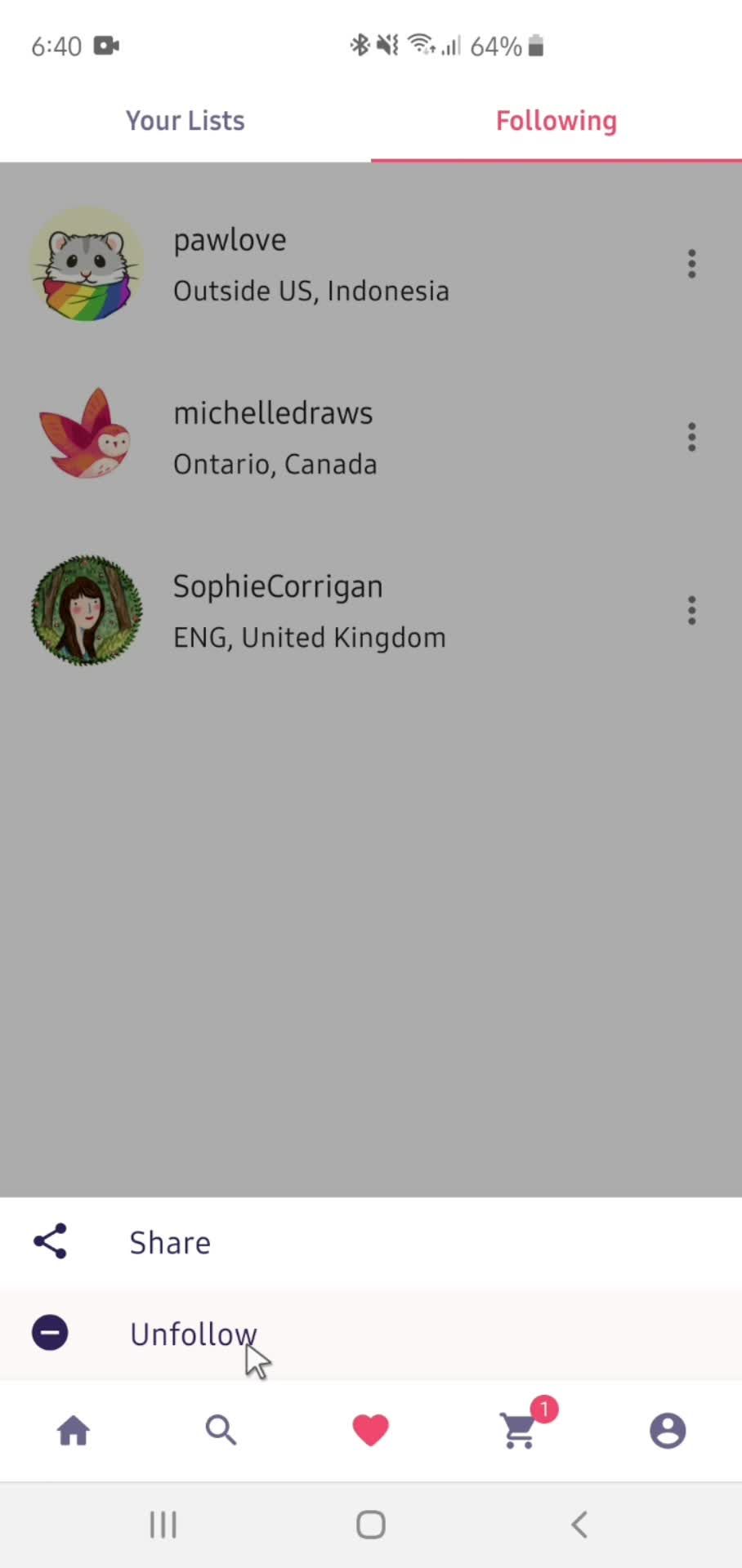Go to the home tab
The image size is (742, 1568).
coord(74,1431)
